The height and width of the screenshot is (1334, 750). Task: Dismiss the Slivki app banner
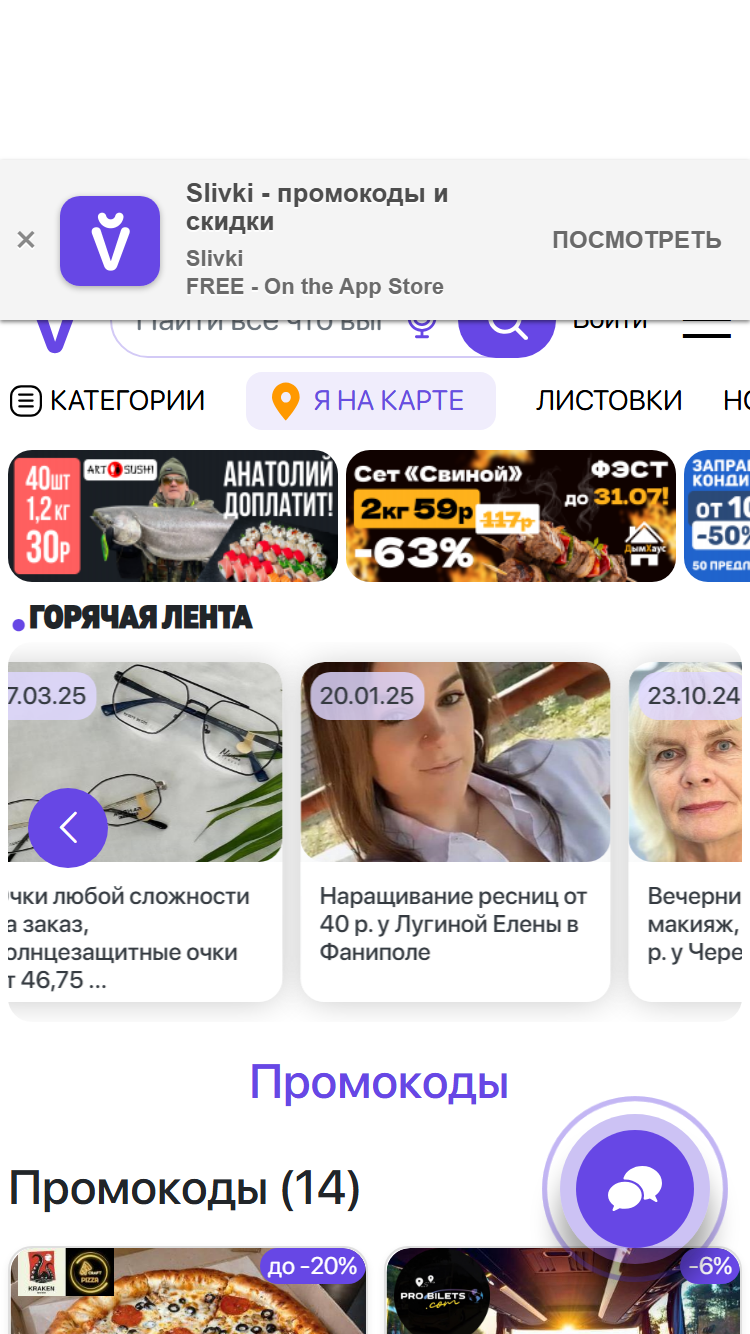pos(26,240)
